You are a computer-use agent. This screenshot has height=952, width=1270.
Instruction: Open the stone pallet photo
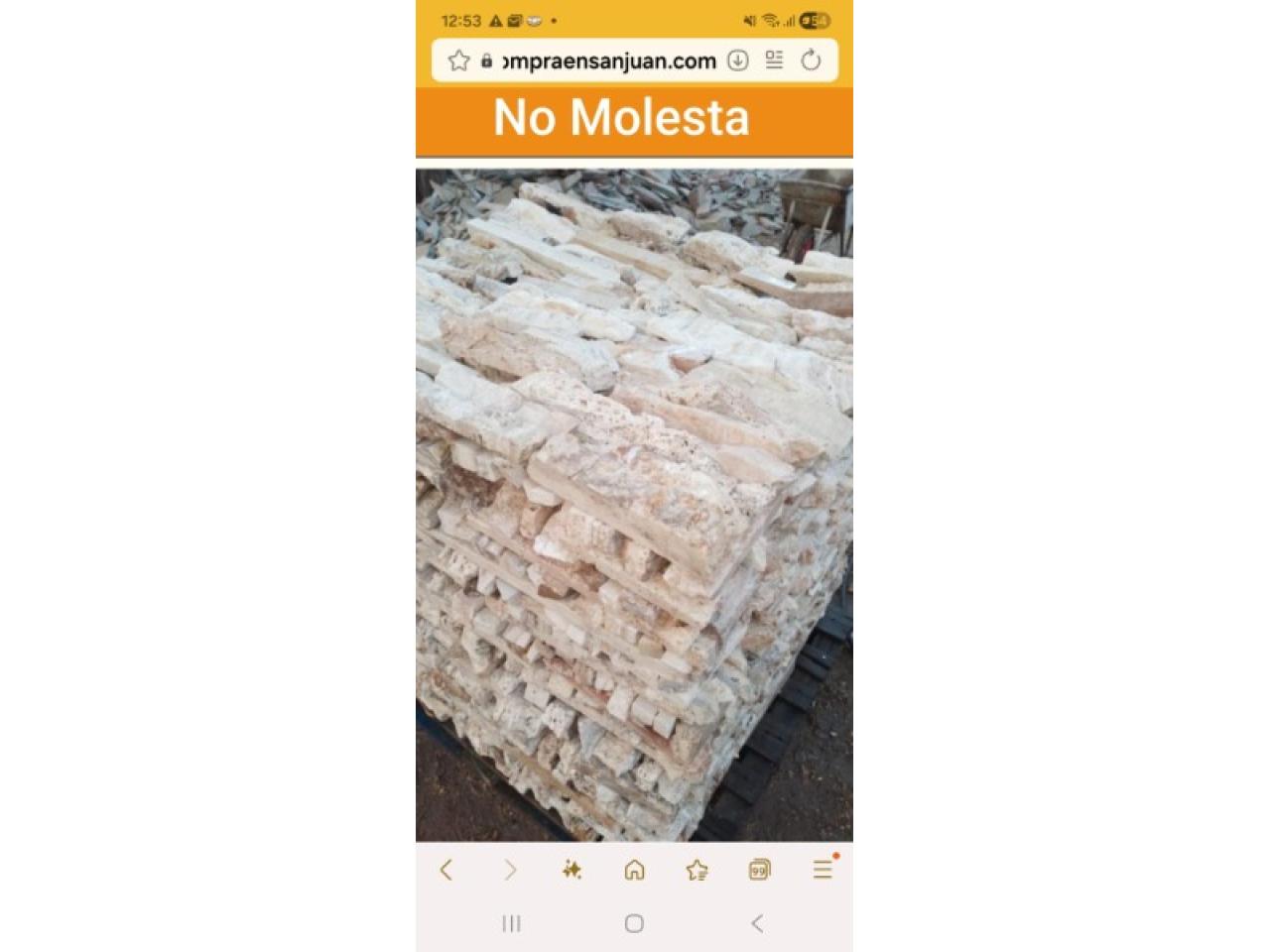[634, 506]
